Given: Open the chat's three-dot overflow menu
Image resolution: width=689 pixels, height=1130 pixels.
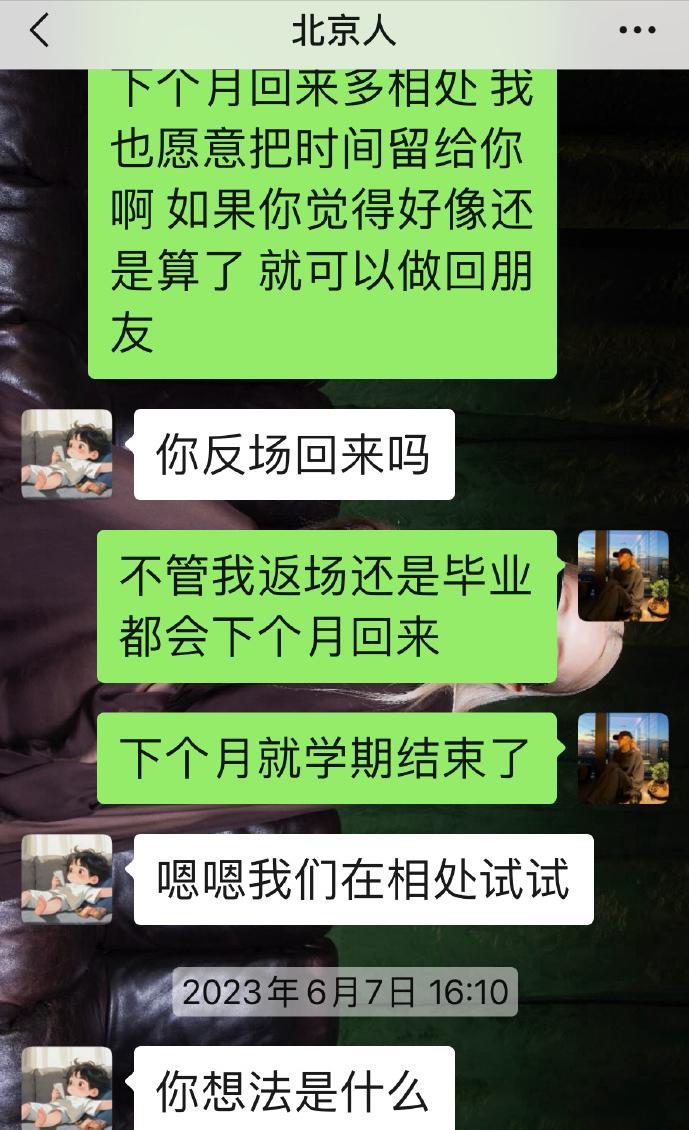Looking at the screenshot, I should [x=637, y=31].
